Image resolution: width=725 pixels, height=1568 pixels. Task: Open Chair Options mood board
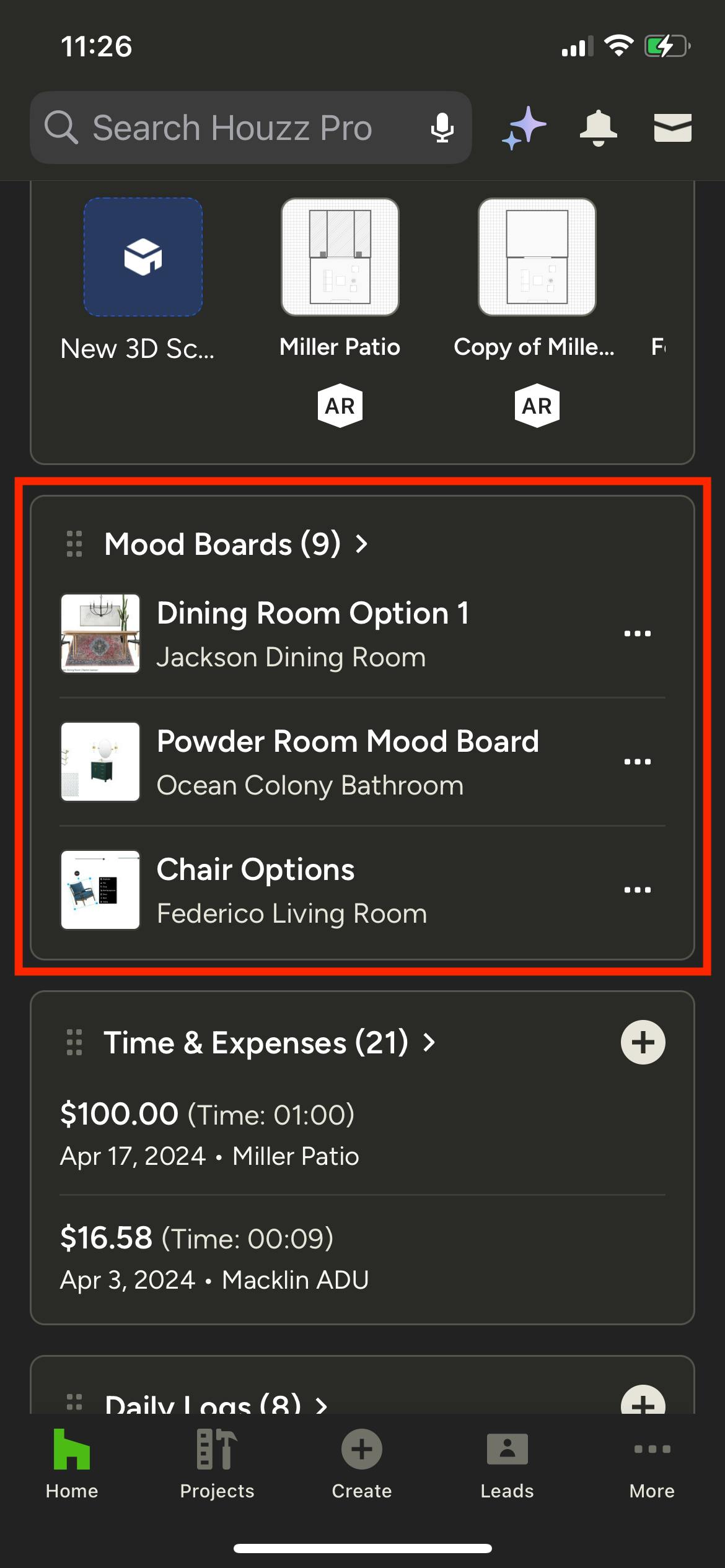[291, 890]
